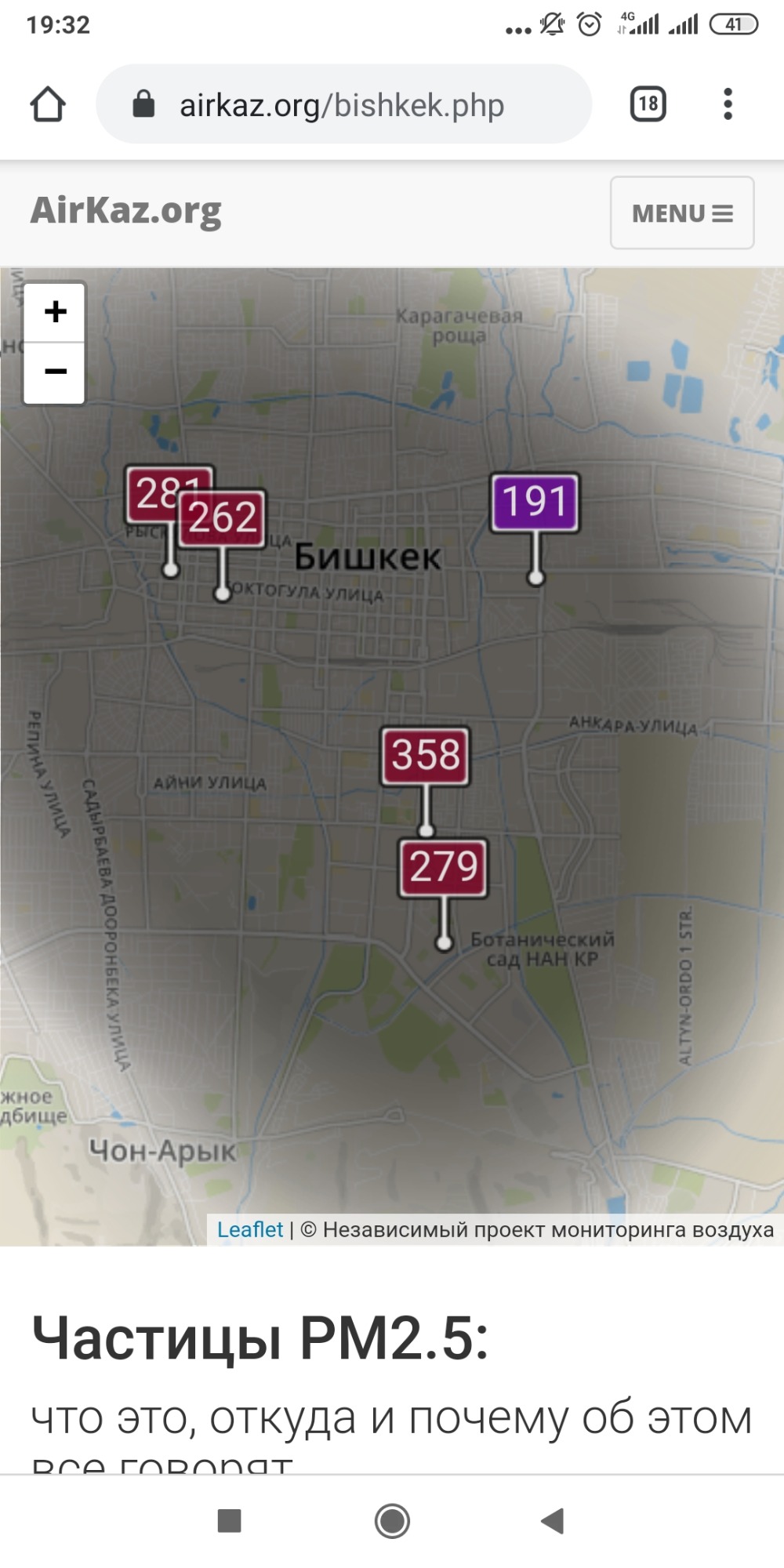Tap the airkaz.org address bar
Viewport: 784px width, 1568px height.
click(x=343, y=104)
